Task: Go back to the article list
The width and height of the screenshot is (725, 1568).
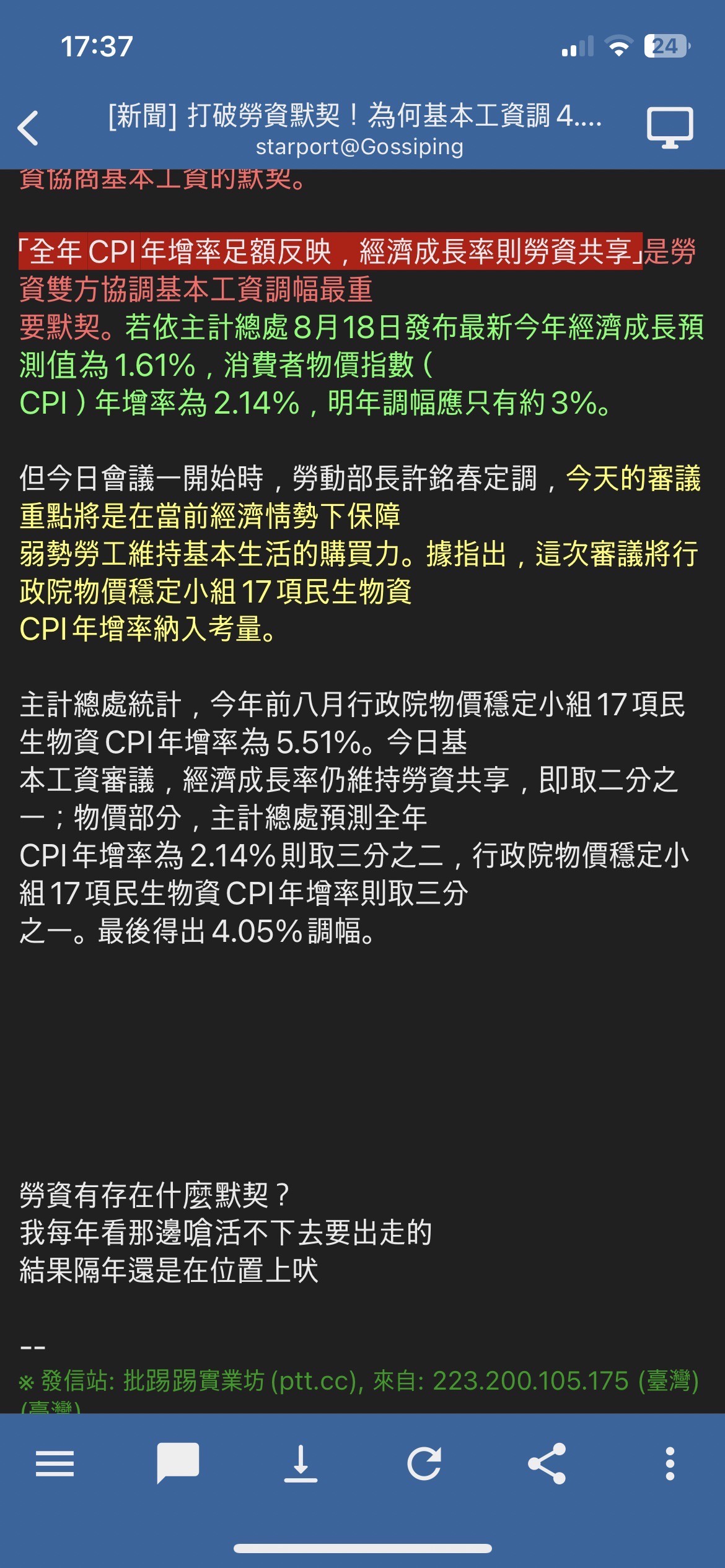Action: click(x=29, y=128)
